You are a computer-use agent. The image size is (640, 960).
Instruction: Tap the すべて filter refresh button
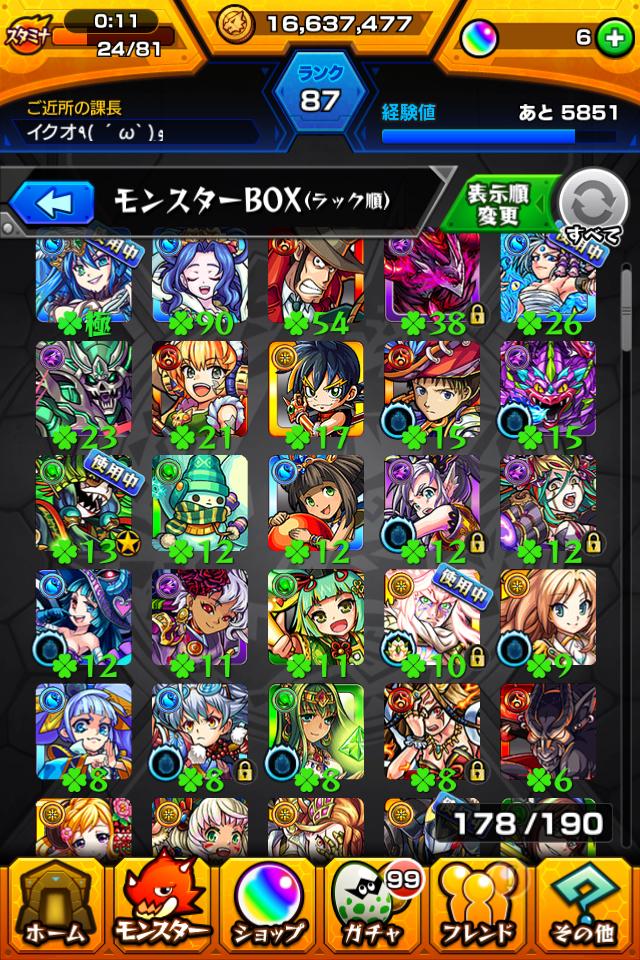click(592, 205)
